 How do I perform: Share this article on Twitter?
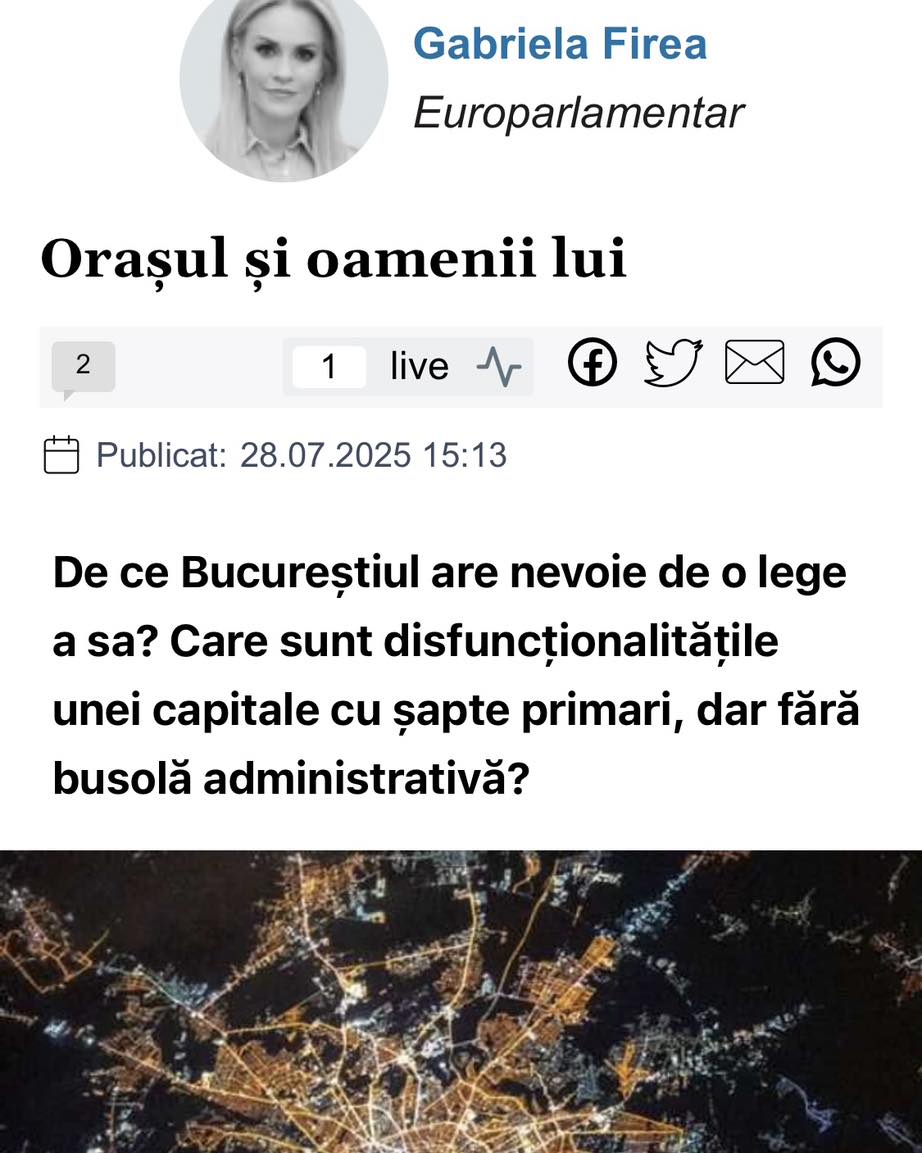point(673,363)
